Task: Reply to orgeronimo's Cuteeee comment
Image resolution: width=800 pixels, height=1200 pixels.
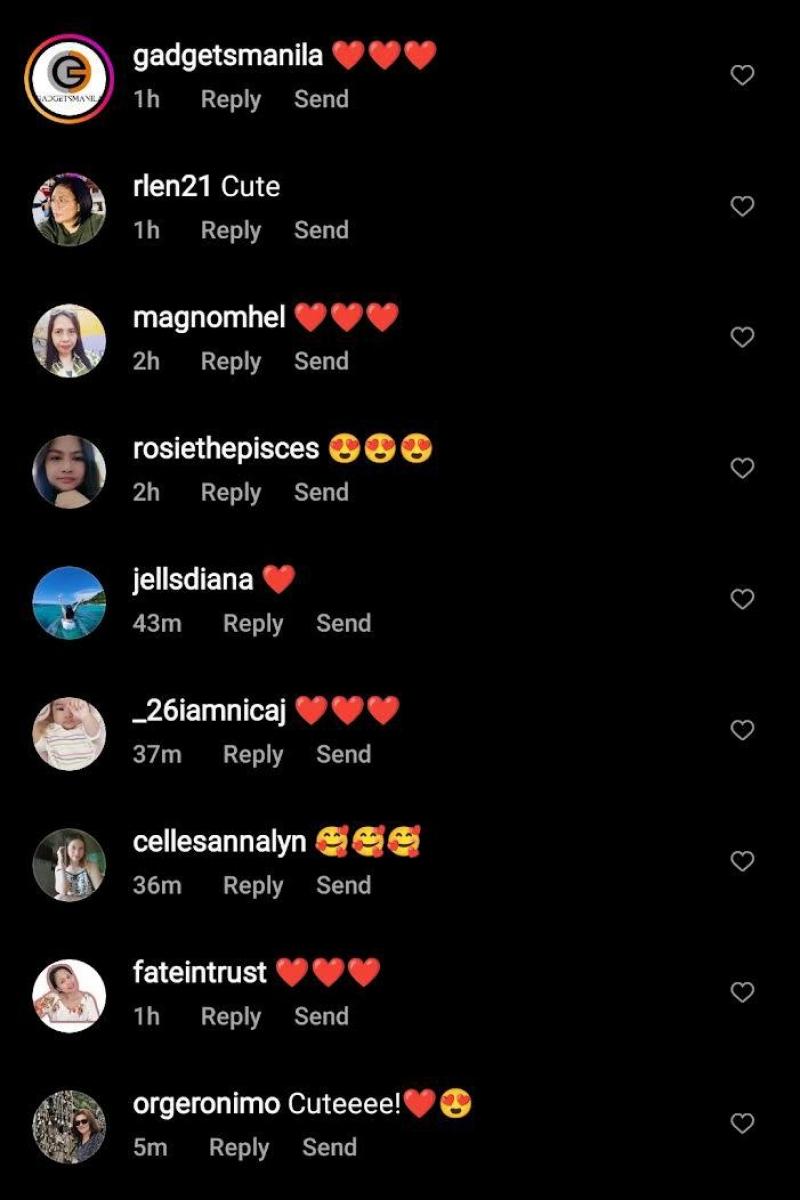Action: (238, 1147)
